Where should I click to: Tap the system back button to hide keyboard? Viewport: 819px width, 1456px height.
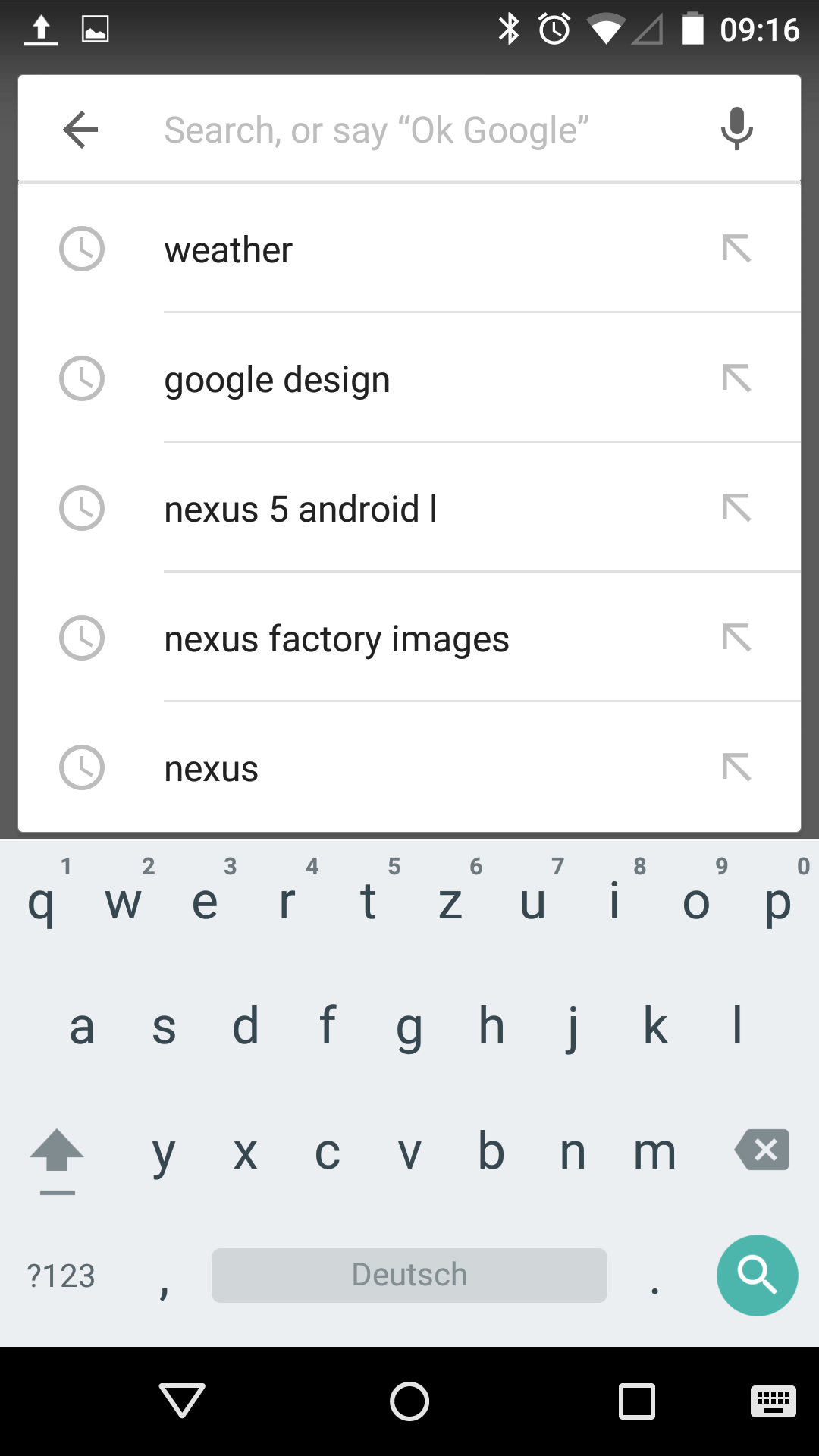182,1400
